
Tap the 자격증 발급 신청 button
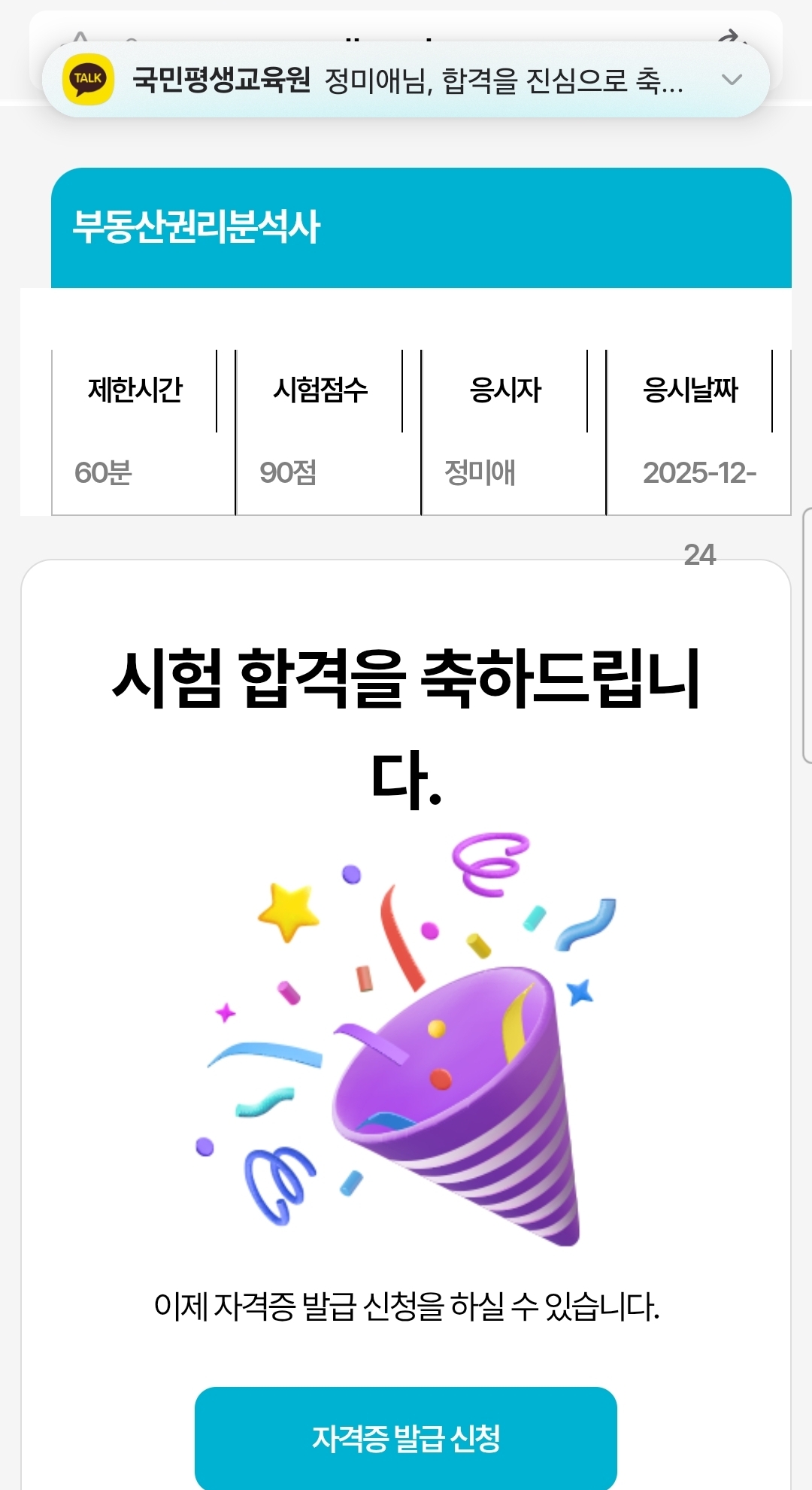[x=406, y=1437]
